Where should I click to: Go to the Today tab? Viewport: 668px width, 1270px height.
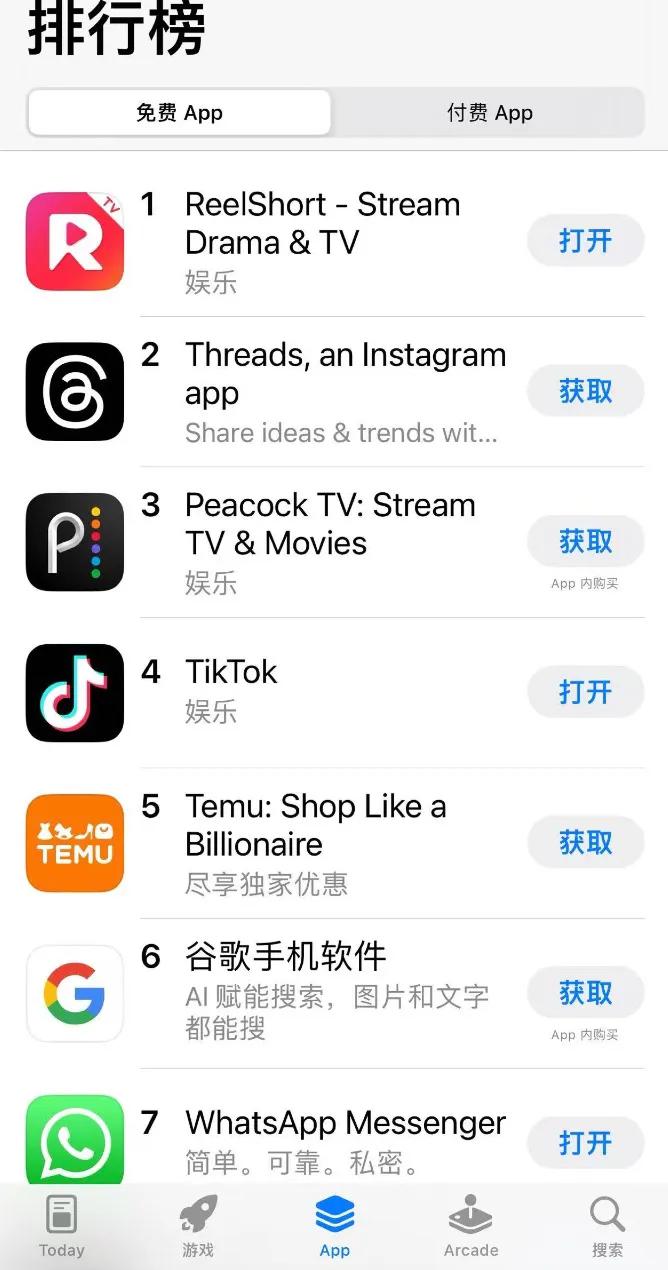click(x=61, y=1226)
